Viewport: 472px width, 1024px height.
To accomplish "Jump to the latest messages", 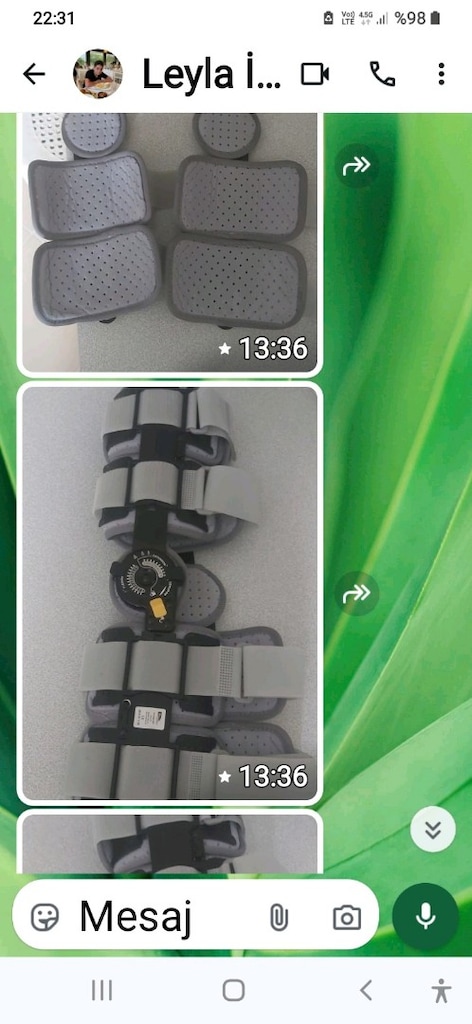I will point(433,829).
